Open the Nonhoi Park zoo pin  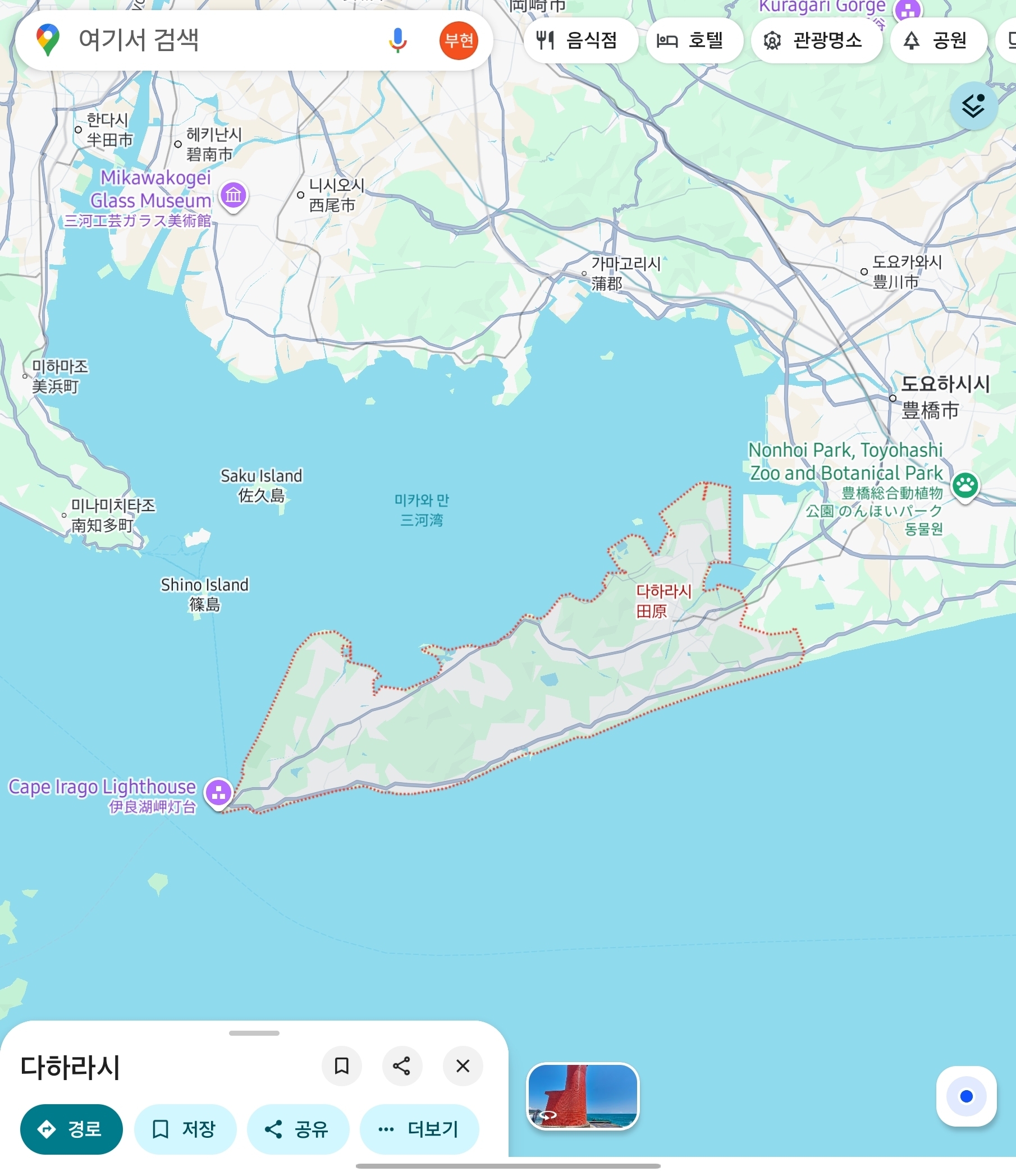(x=965, y=486)
